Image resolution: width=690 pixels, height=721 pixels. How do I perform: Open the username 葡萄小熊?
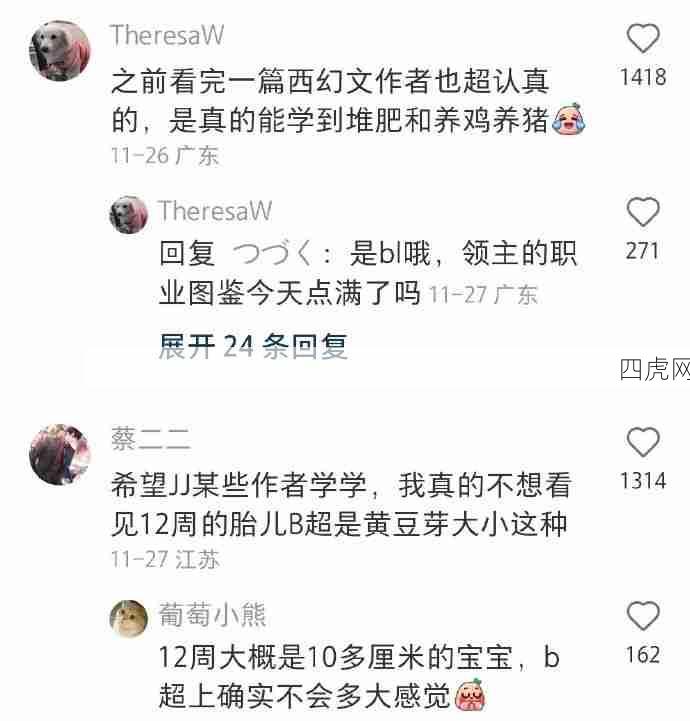[212, 613]
